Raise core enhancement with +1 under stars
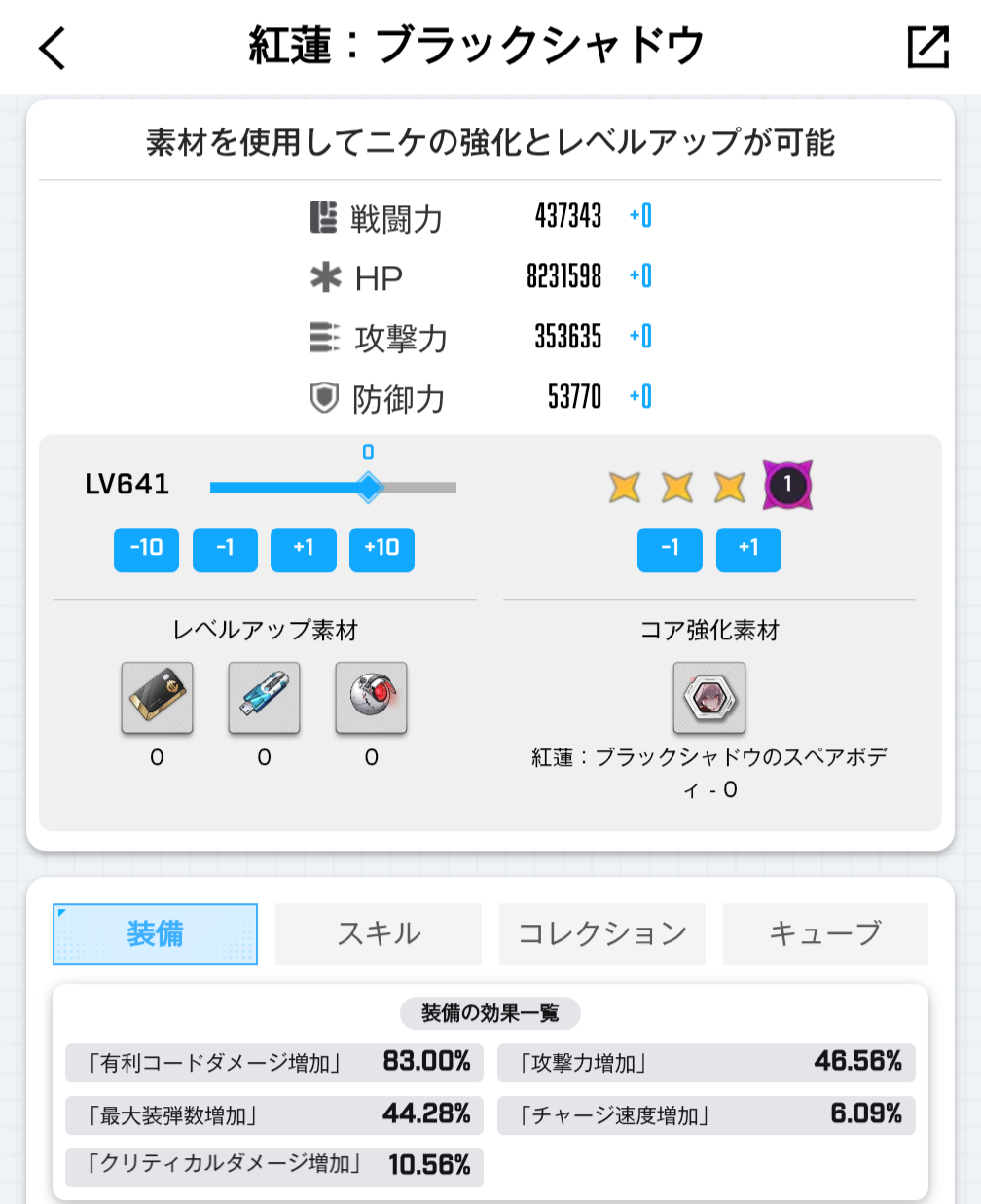 pos(748,549)
